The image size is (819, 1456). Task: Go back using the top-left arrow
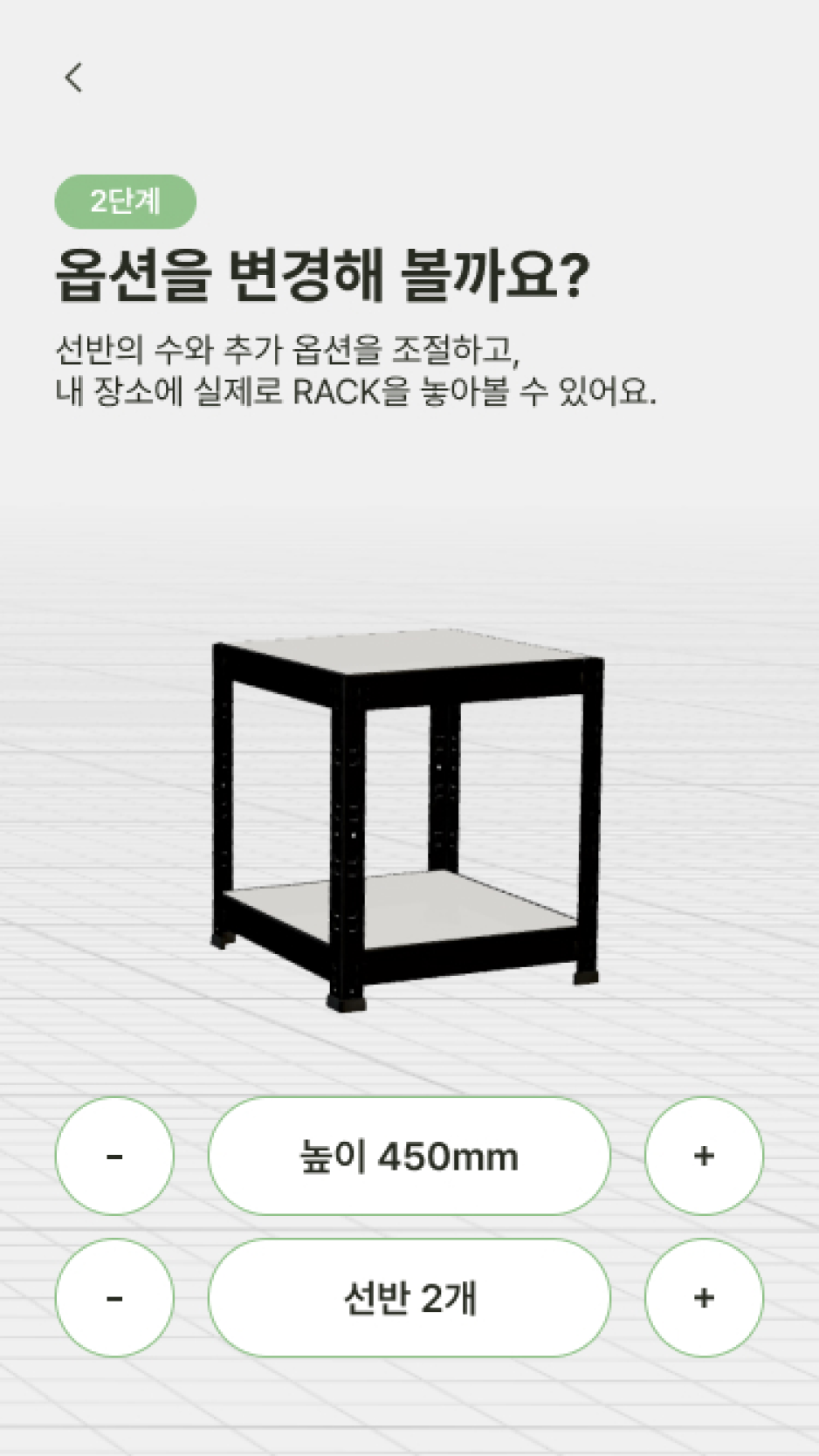coord(74,78)
